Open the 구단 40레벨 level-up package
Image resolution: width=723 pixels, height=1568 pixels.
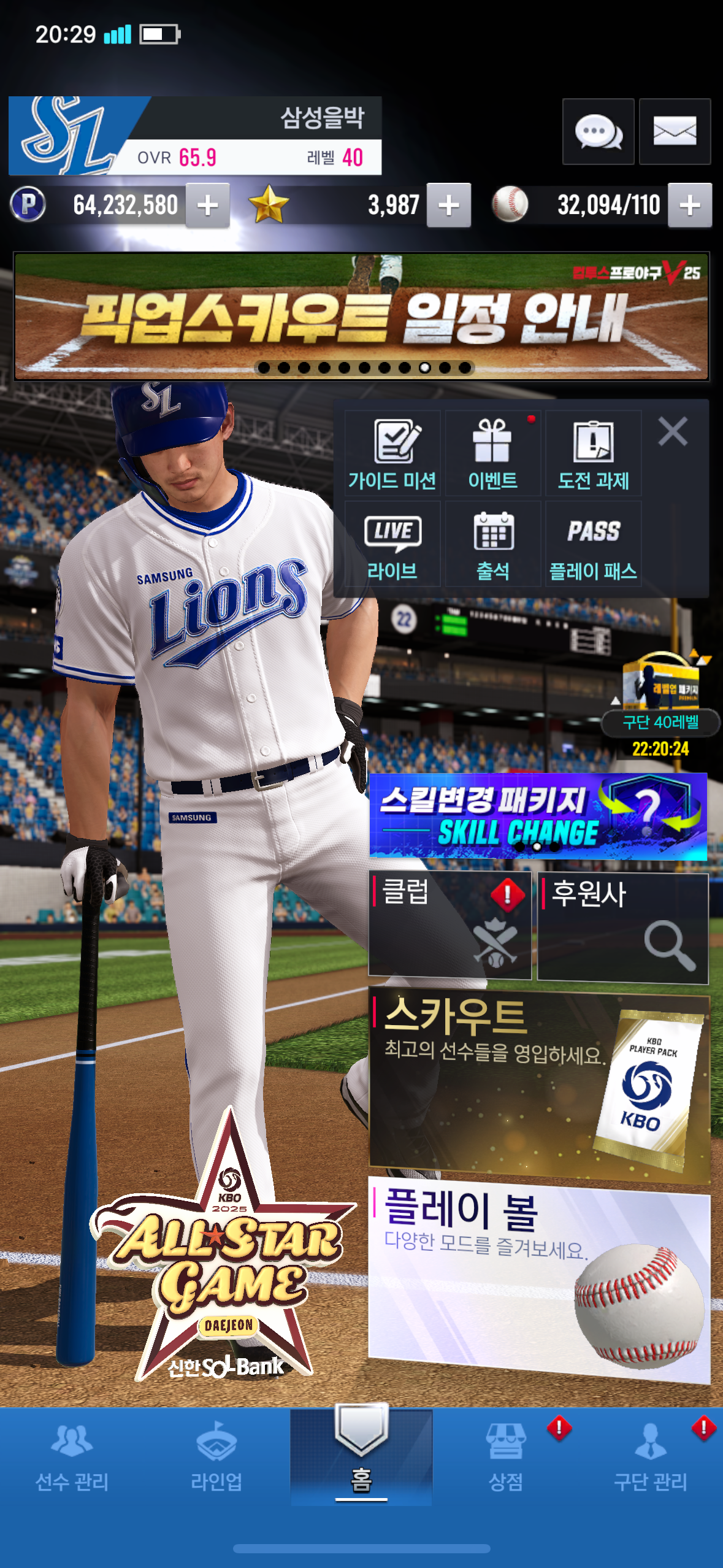(x=660, y=704)
